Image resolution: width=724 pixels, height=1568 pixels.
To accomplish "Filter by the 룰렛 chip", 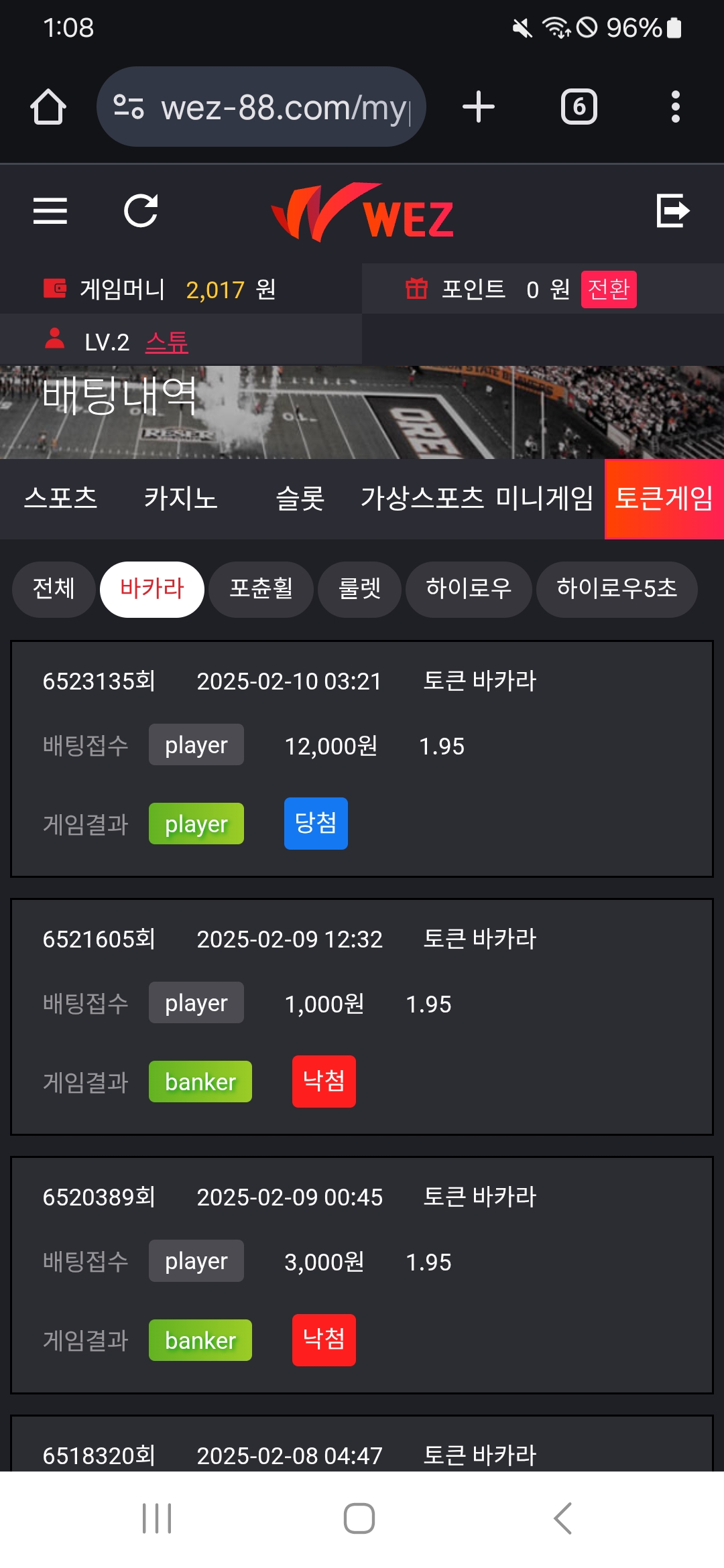I will click(359, 589).
